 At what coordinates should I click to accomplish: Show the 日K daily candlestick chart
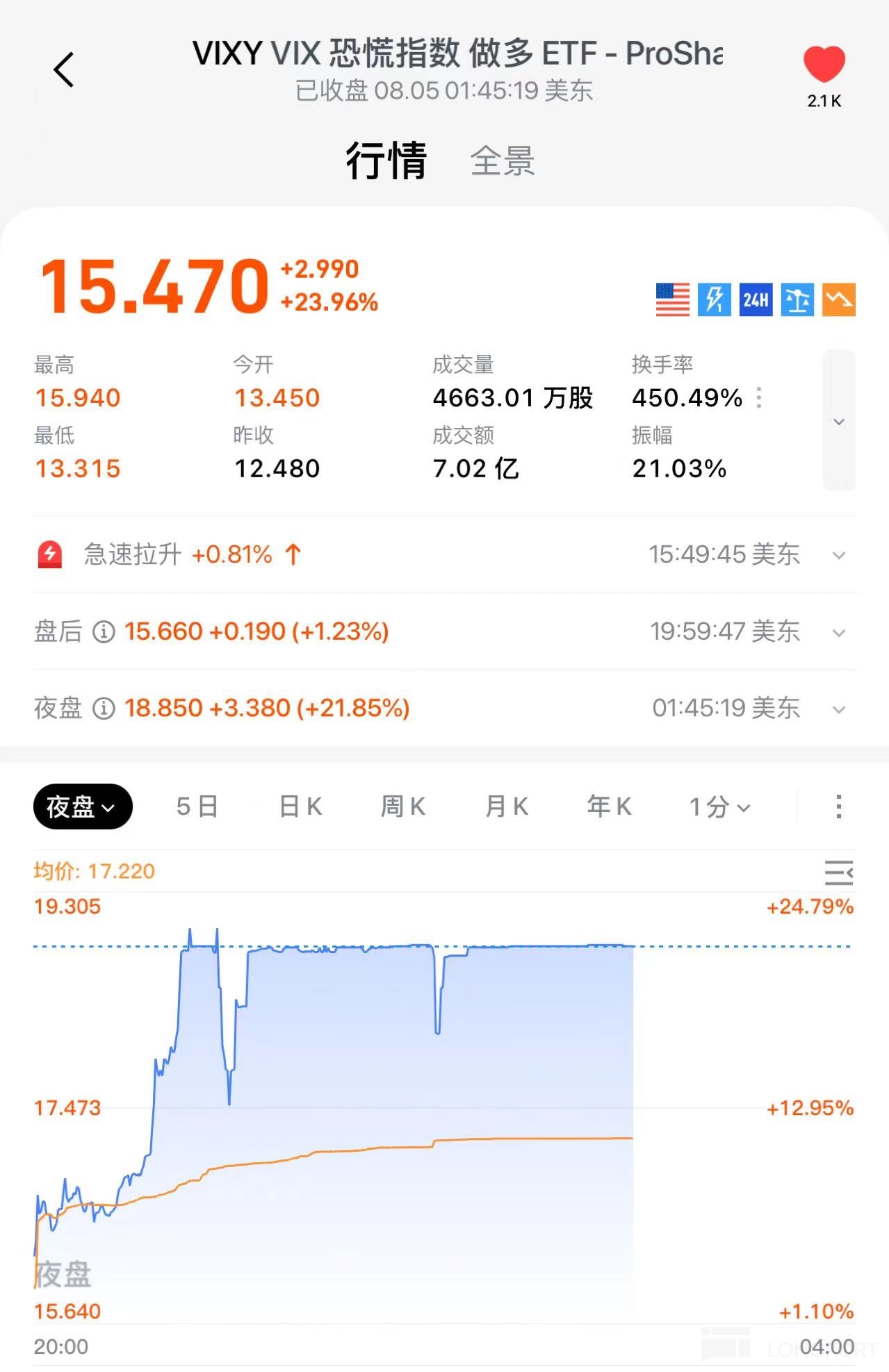300,807
